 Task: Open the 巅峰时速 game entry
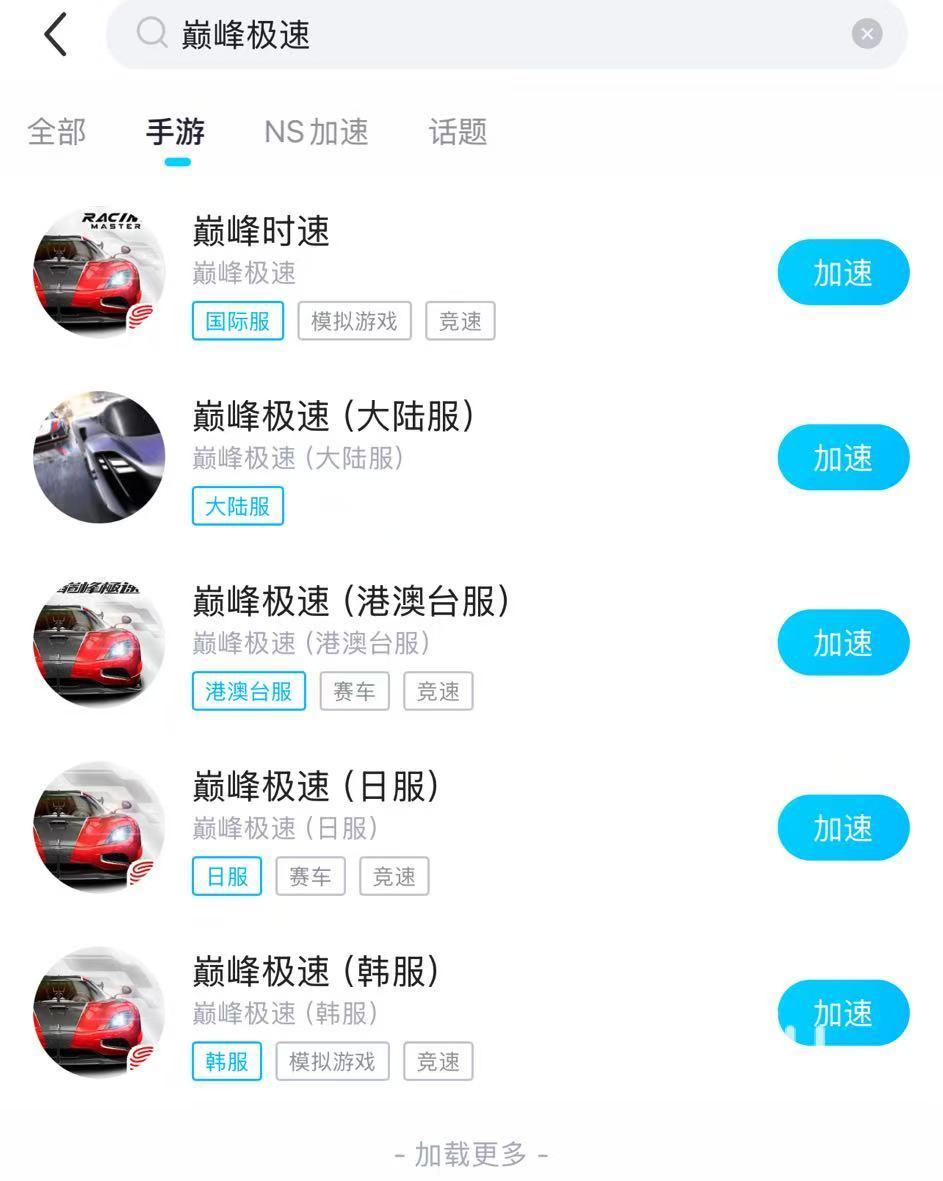tap(261, 232)
